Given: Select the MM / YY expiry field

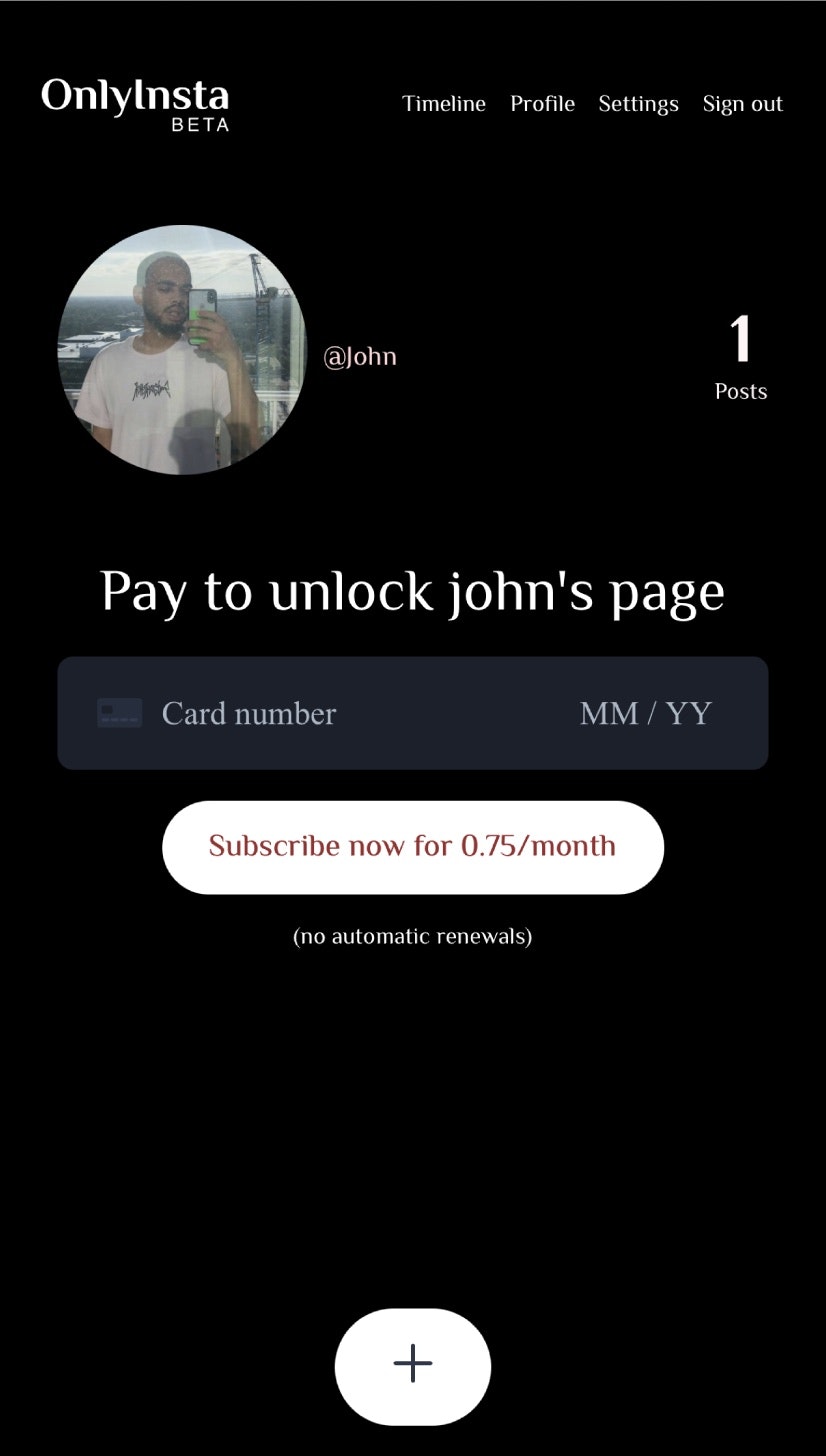Looking at the screenshot, I should pos(646,713).
